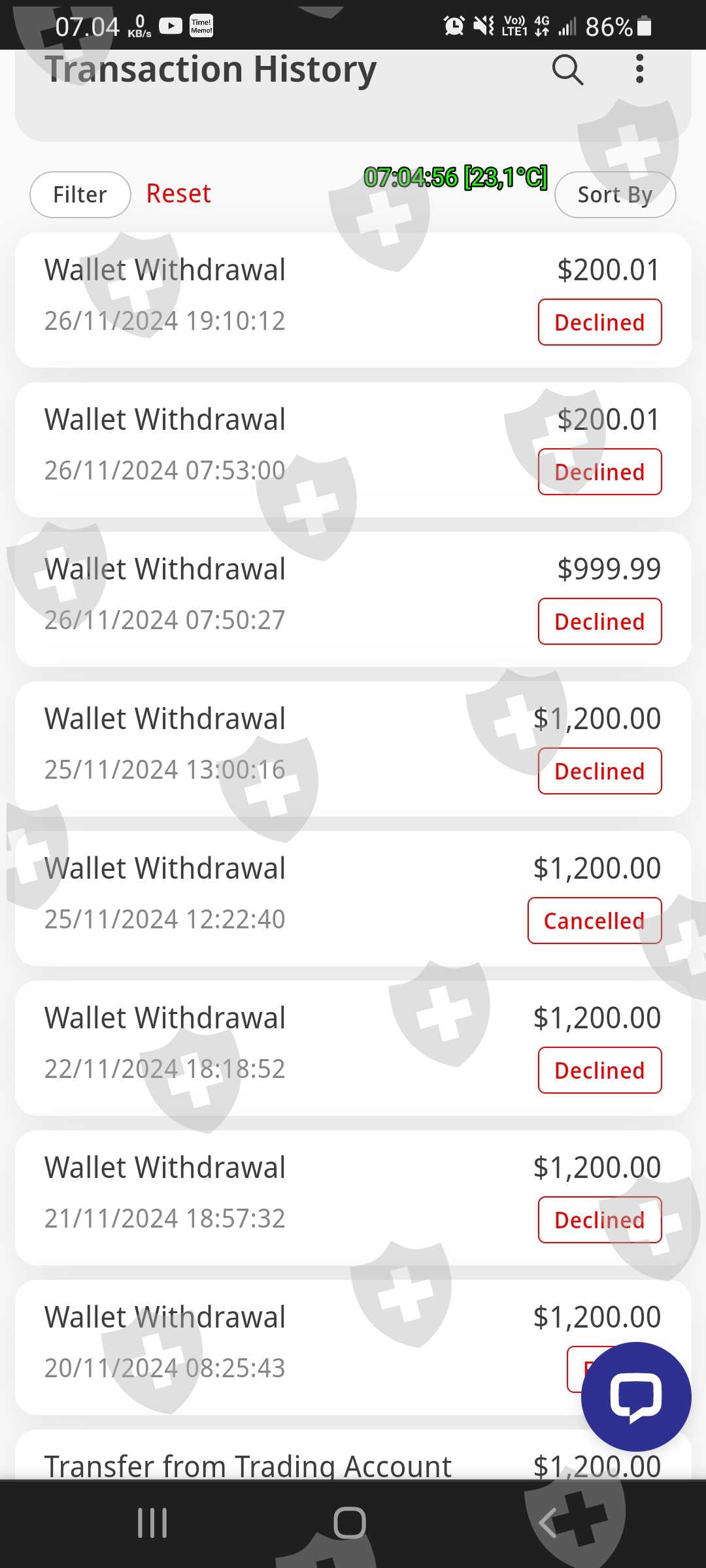Open the three-dot overflow menu
Screen dimensions: 706x1568
tap(639, 69)
